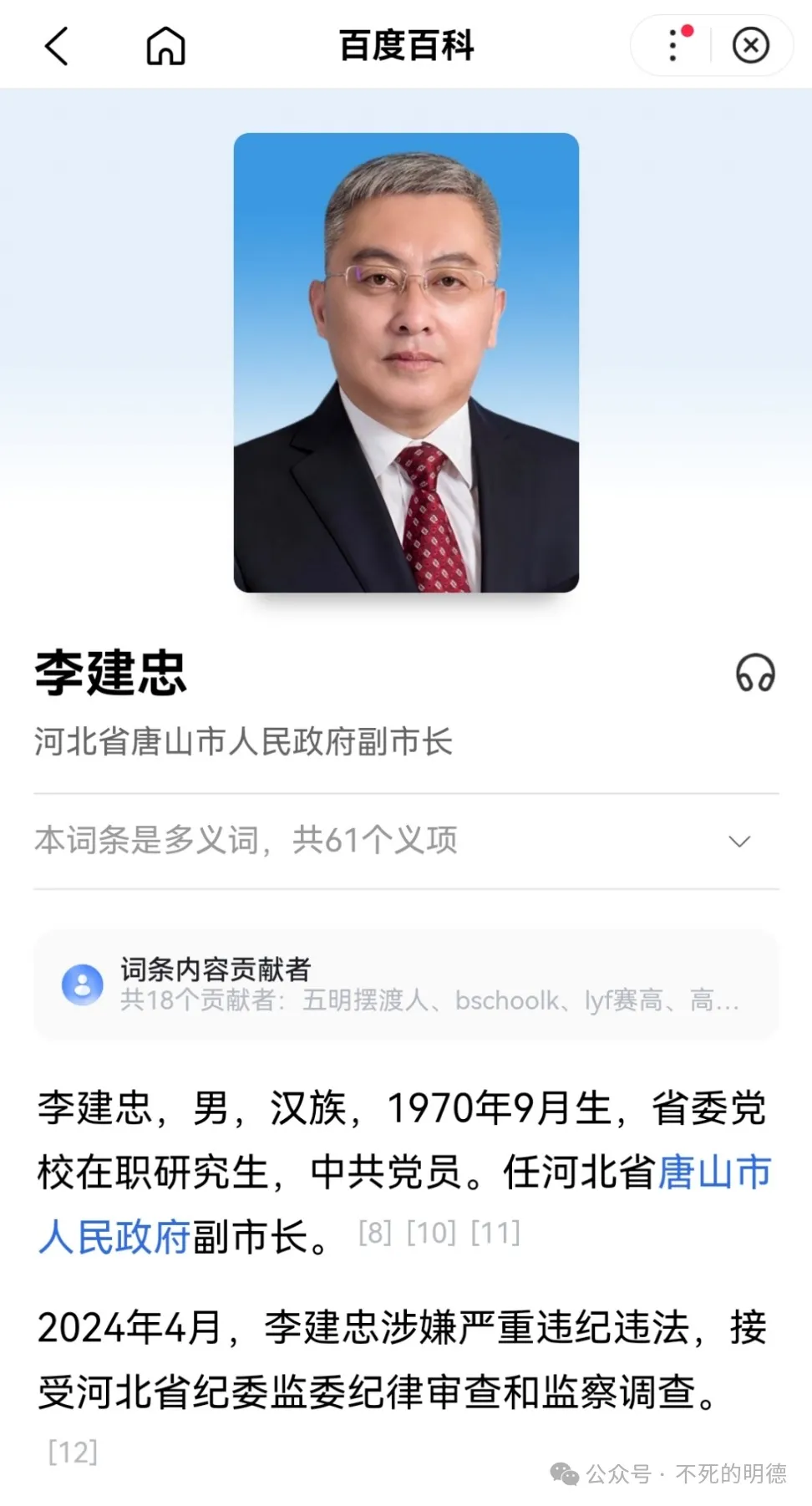View the entry's portrait photo full size
This screenshot has width=812, height=1506.
pyautogui.click(x=406, y=363)
